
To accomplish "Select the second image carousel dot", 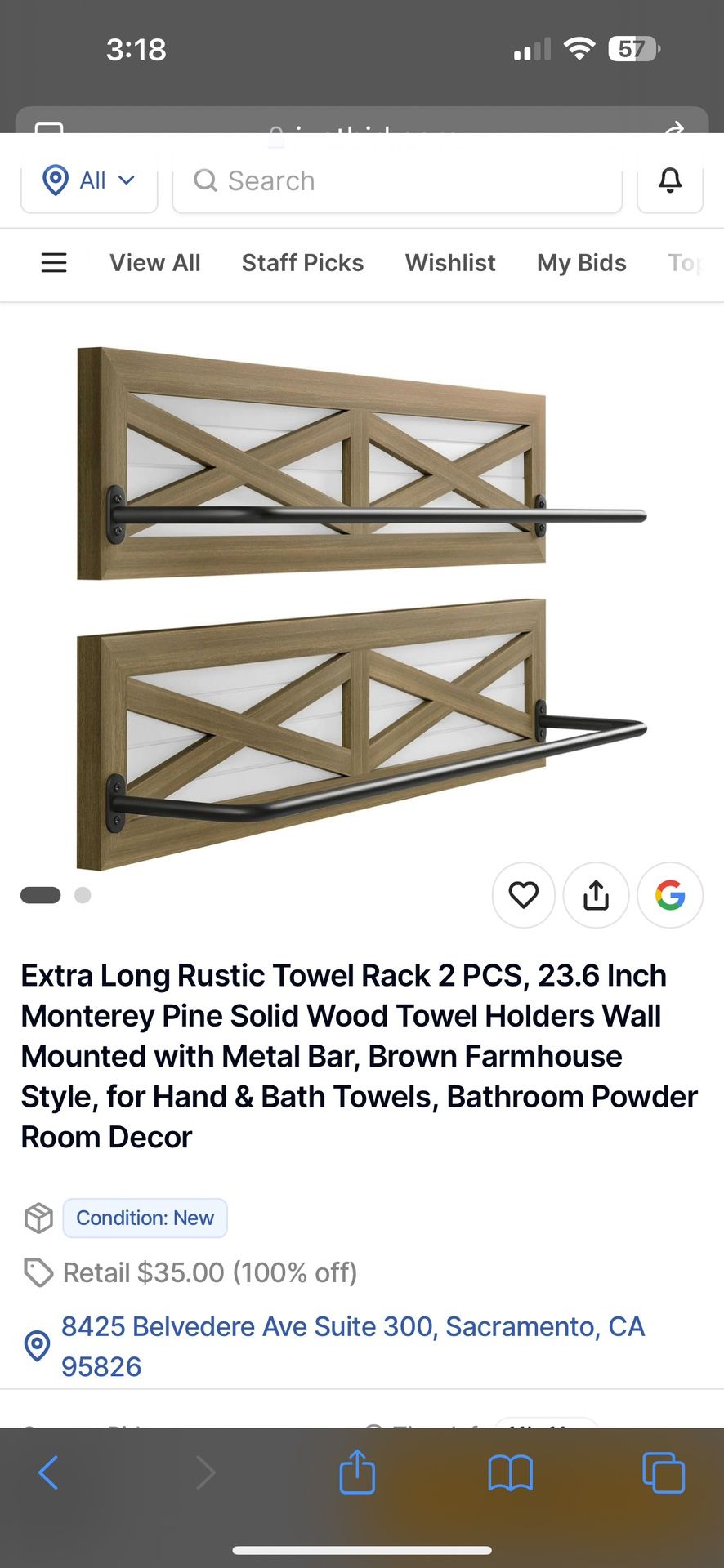I will point(83,895).
